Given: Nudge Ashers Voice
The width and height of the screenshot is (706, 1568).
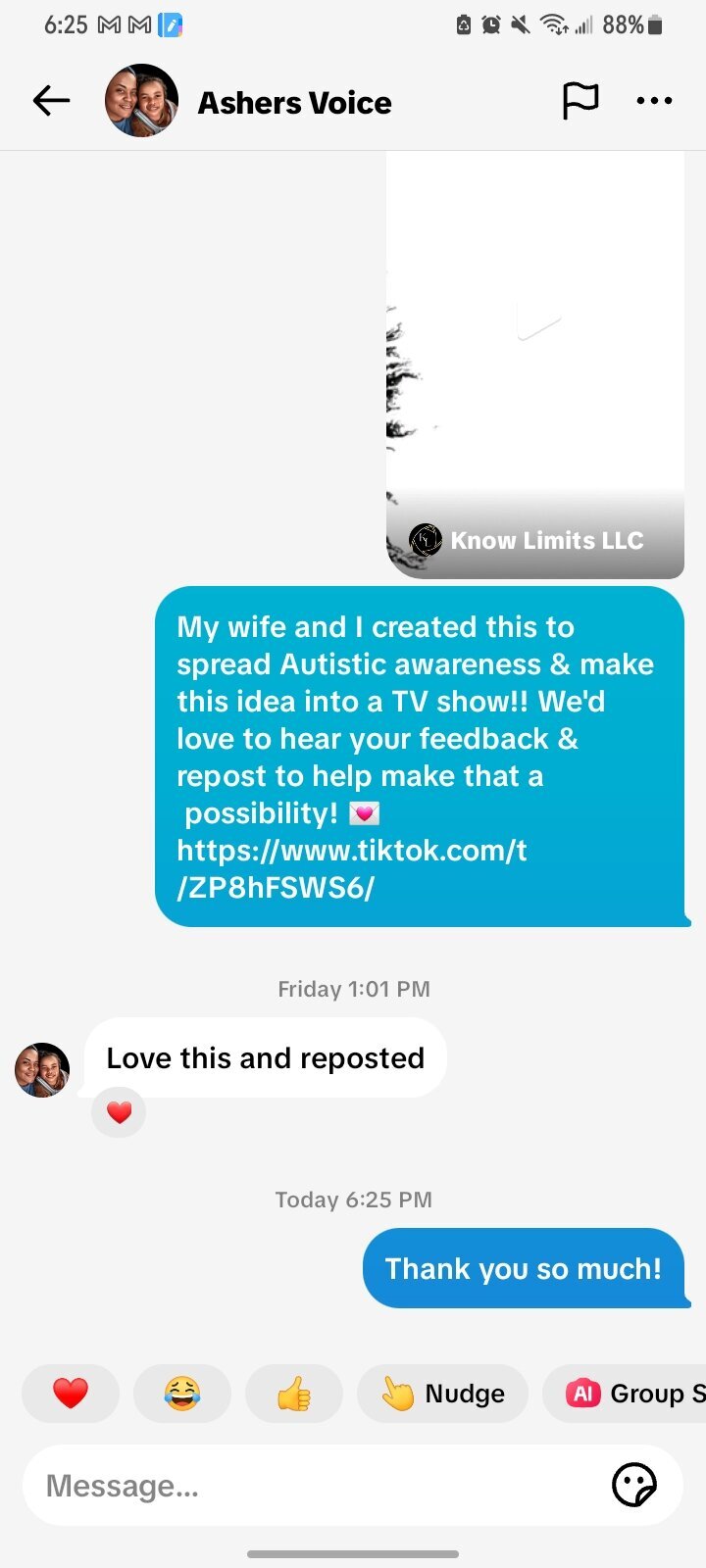Looking at the screenshot, I should [442, 1393].
